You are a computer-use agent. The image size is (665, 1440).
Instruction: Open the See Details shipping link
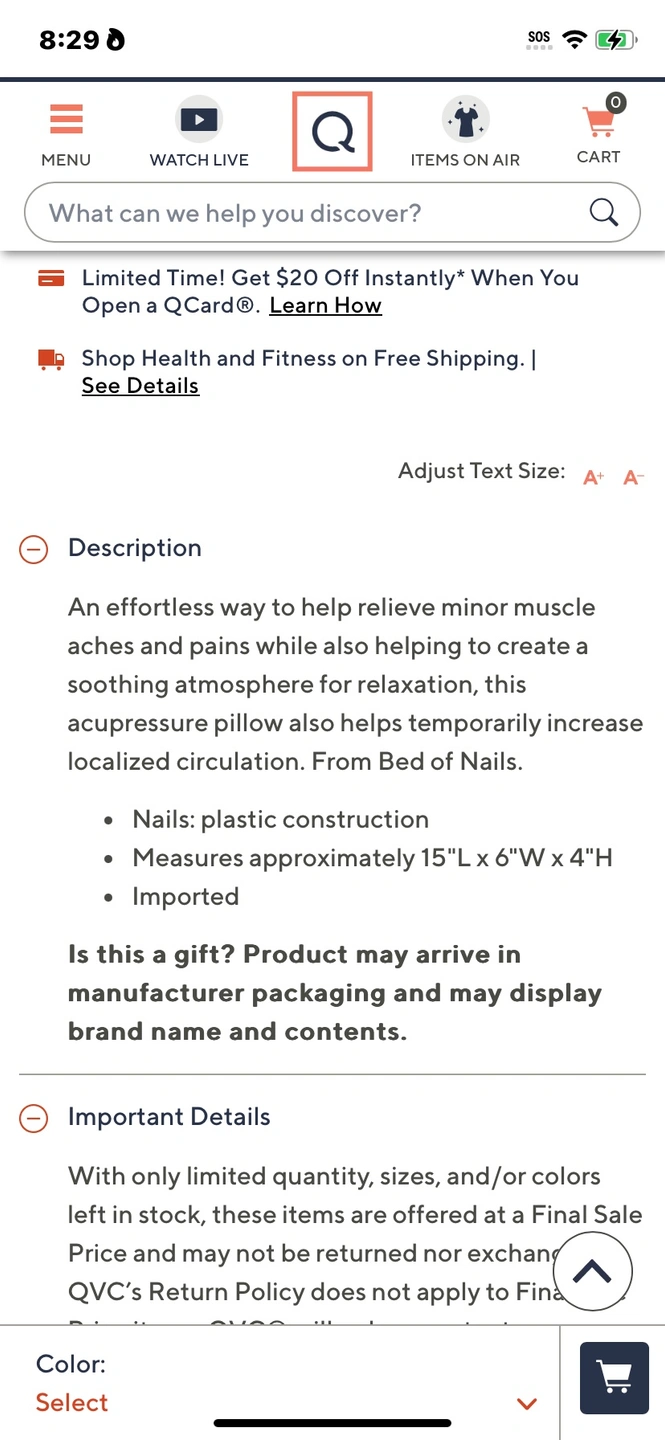(140, 386)
